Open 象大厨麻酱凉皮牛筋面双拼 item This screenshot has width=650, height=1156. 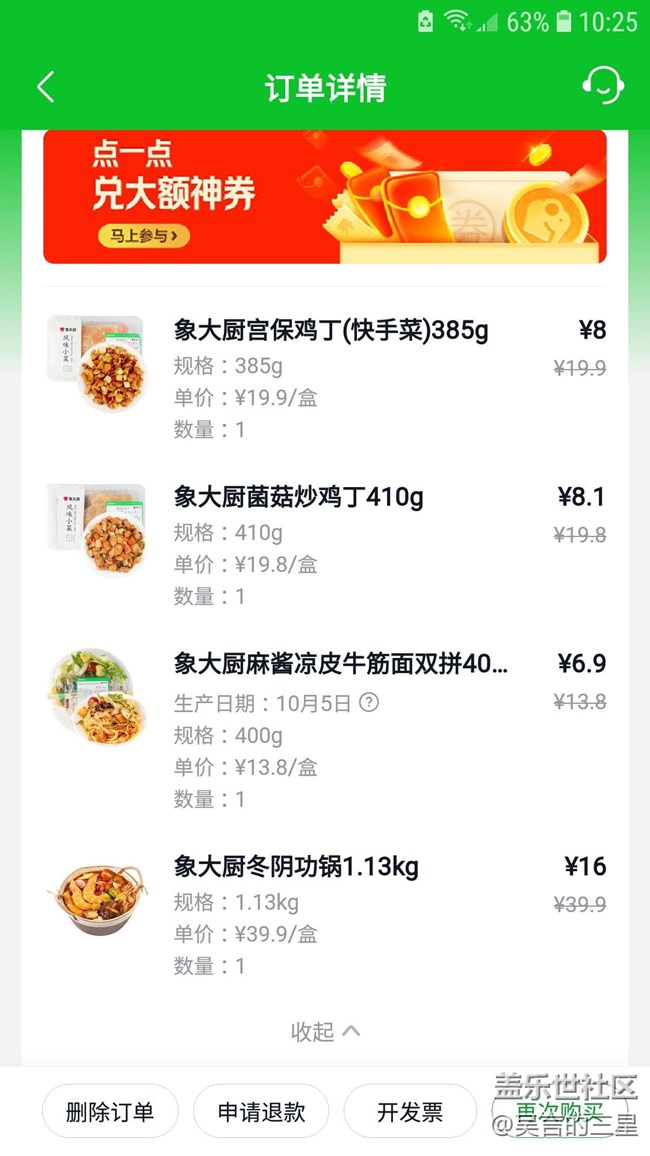pos(340,664)
